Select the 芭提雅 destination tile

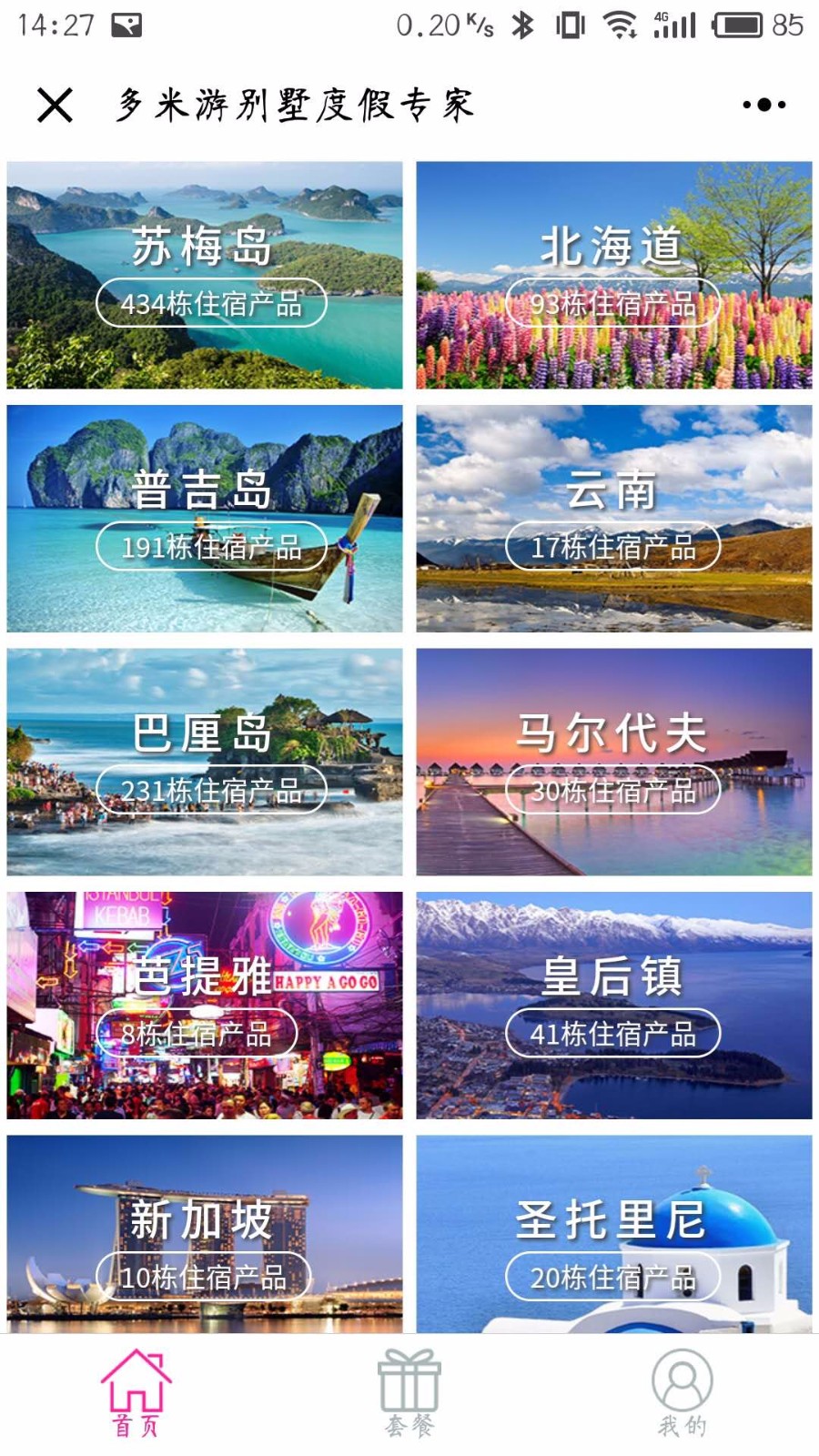205,1006
